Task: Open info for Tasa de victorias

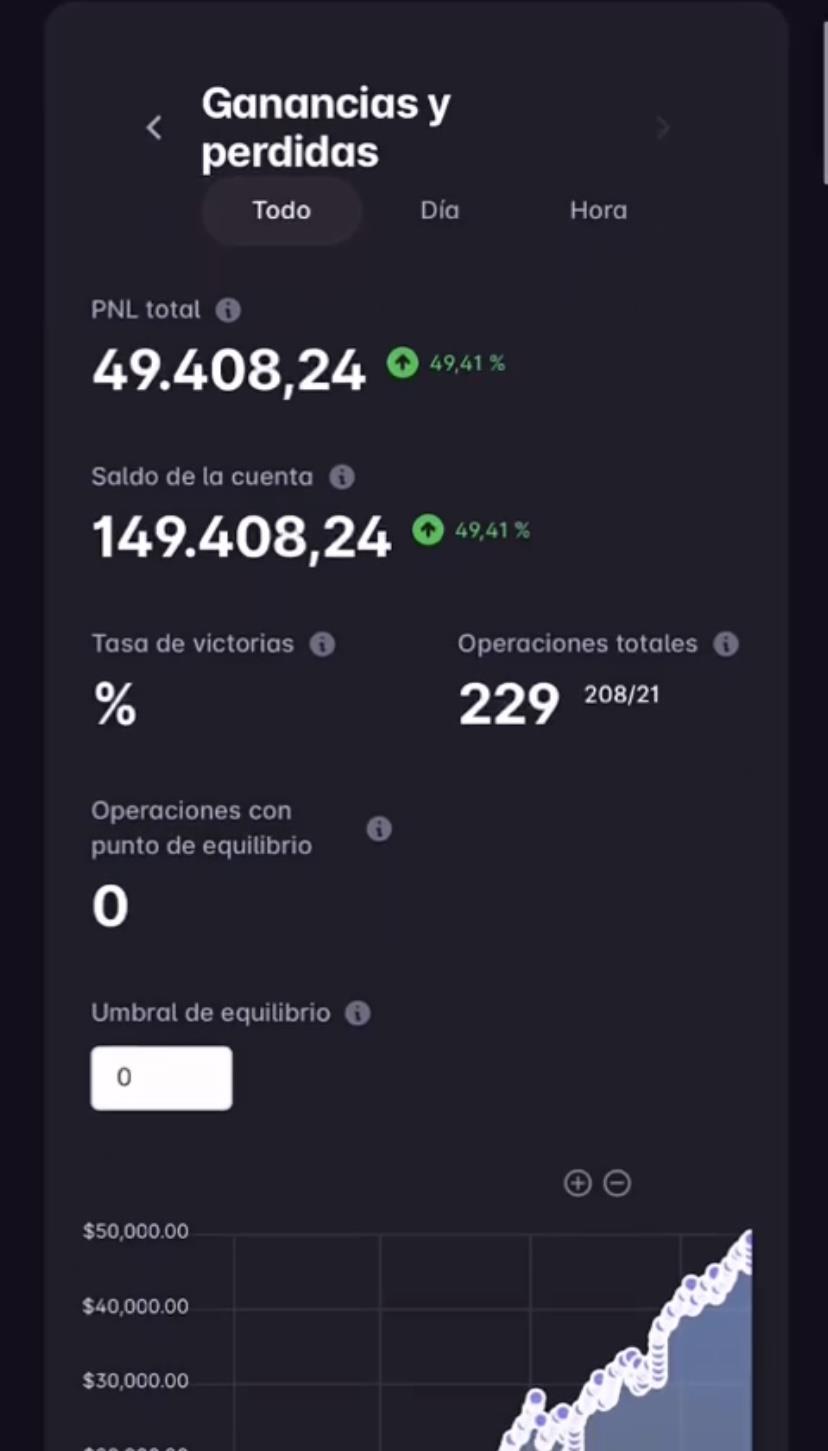Action: click(322, 644)
